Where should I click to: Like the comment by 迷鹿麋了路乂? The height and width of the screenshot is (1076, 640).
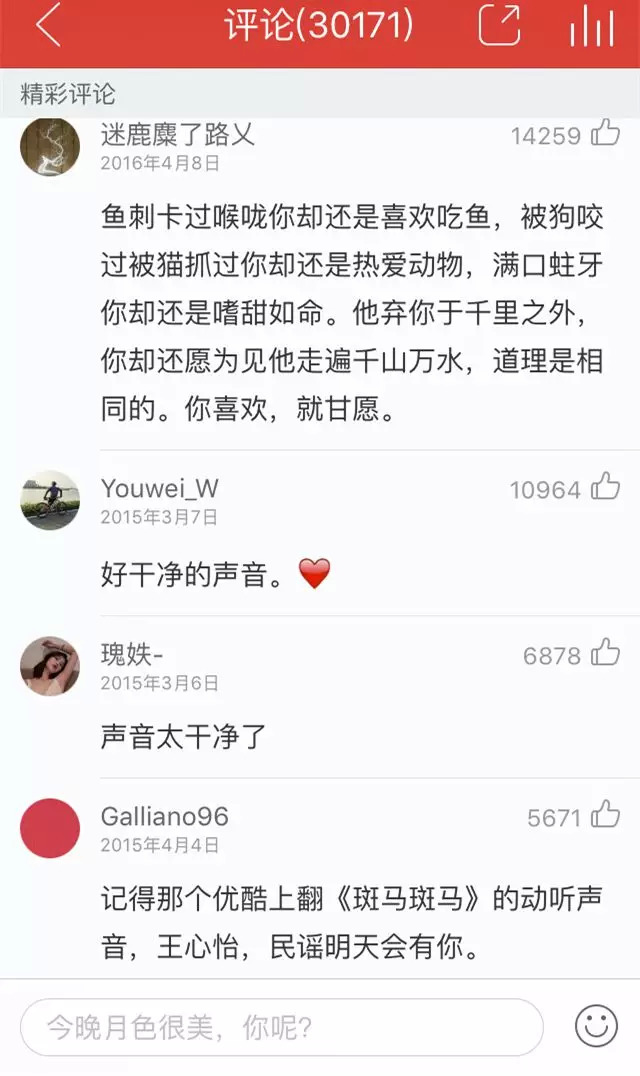[606, 133]
